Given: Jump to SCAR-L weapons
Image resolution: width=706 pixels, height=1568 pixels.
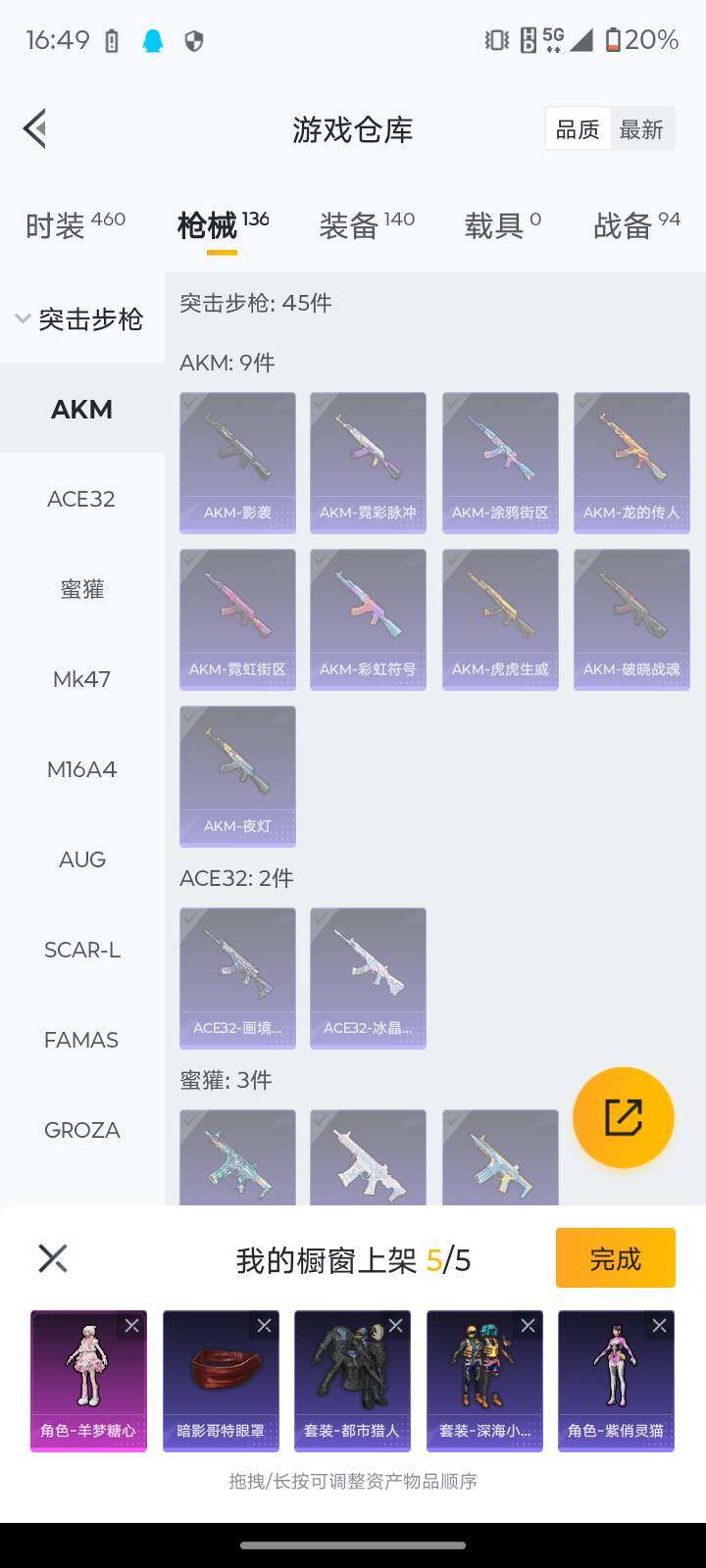Looking at the screenshot, I should (81, 950).
